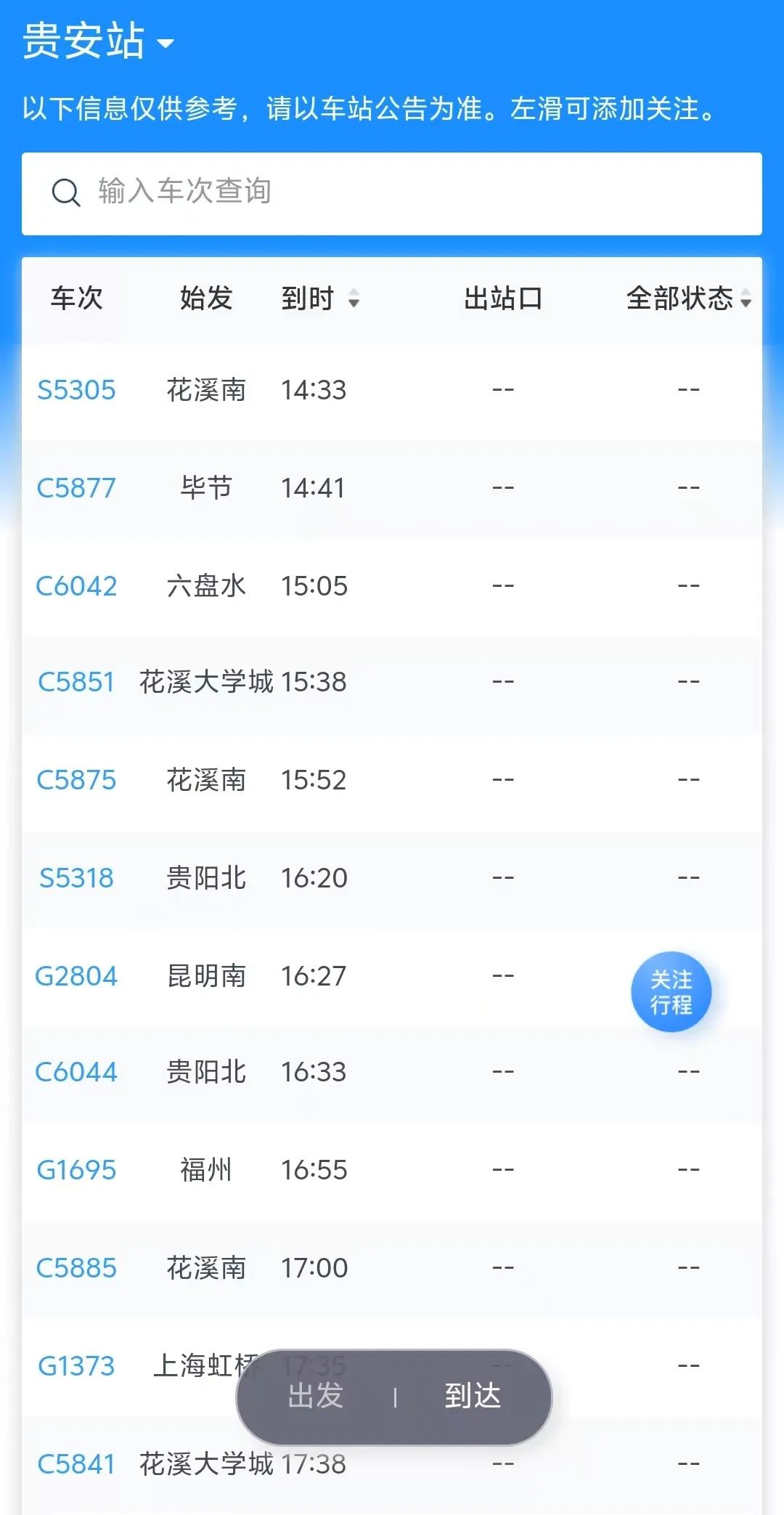
Task: Open train C5885 arriving 17:00
Action: tap(76, 1268)
